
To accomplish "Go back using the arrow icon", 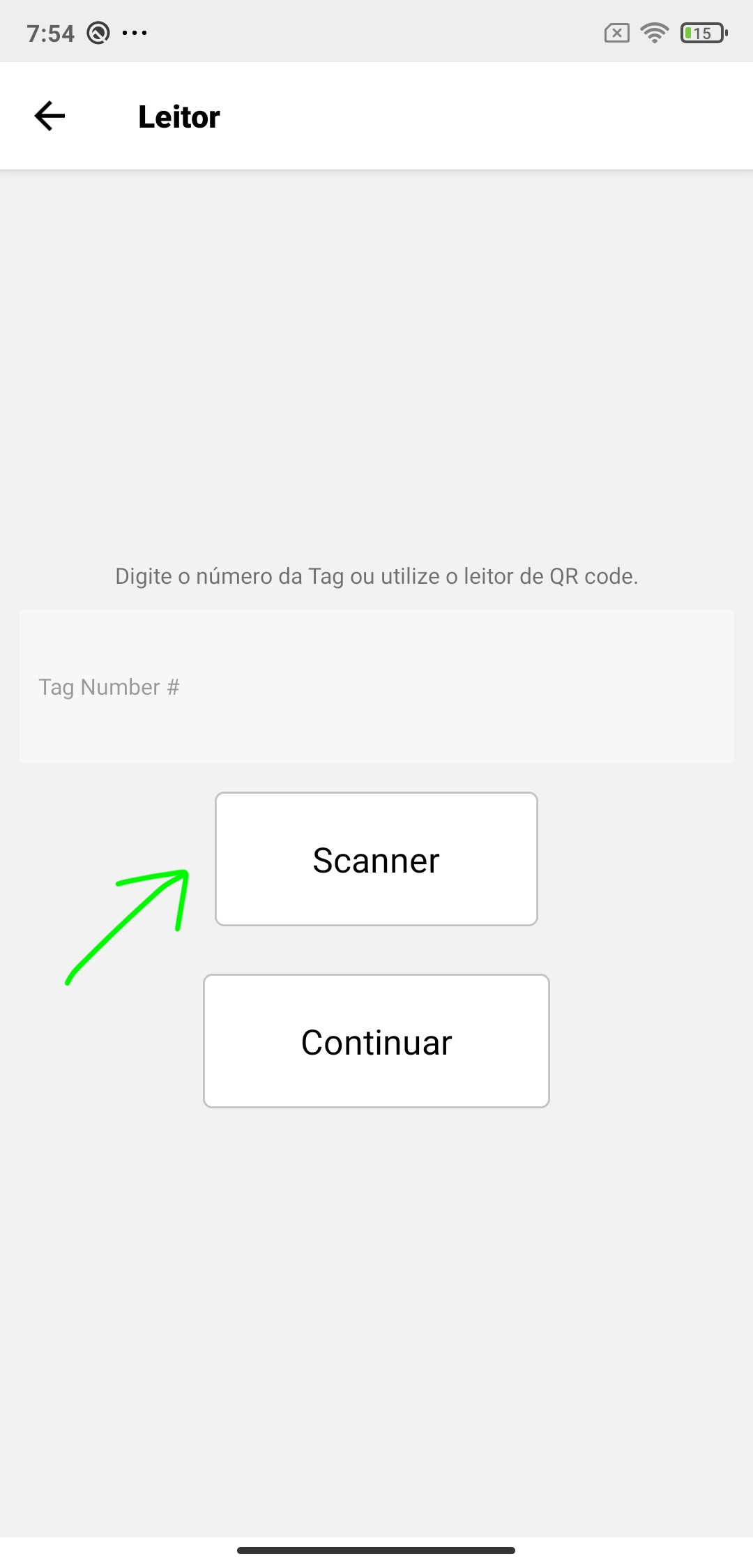I will pos(50,116).
